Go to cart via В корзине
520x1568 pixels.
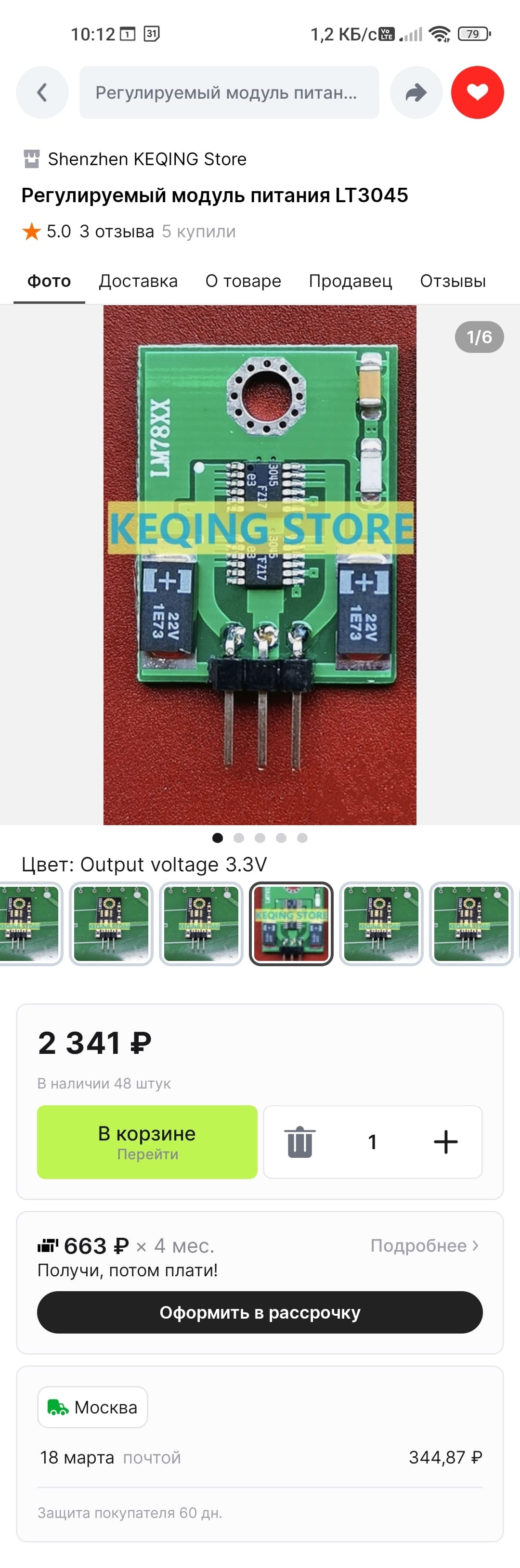point(147,1141)
